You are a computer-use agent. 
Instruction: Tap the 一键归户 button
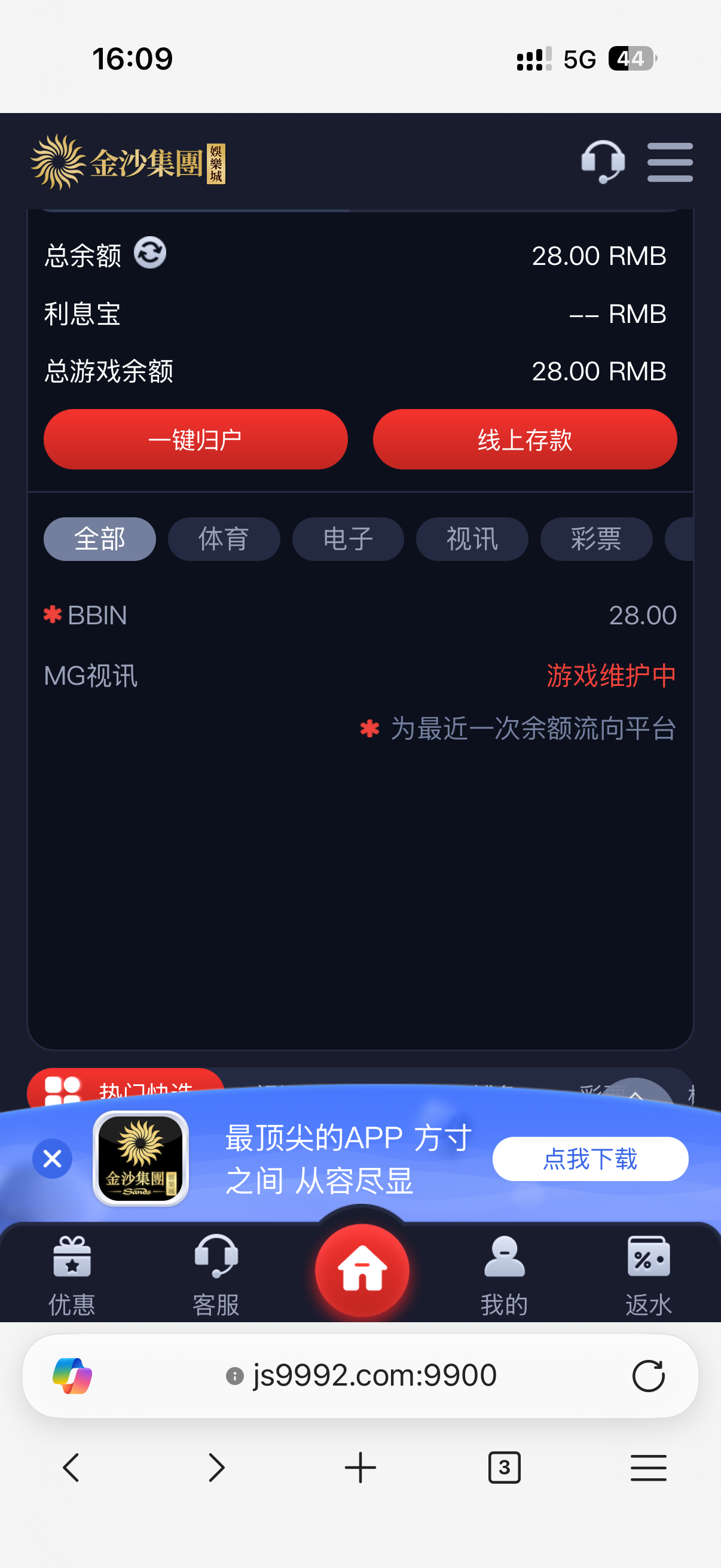[x=195, y=440]
